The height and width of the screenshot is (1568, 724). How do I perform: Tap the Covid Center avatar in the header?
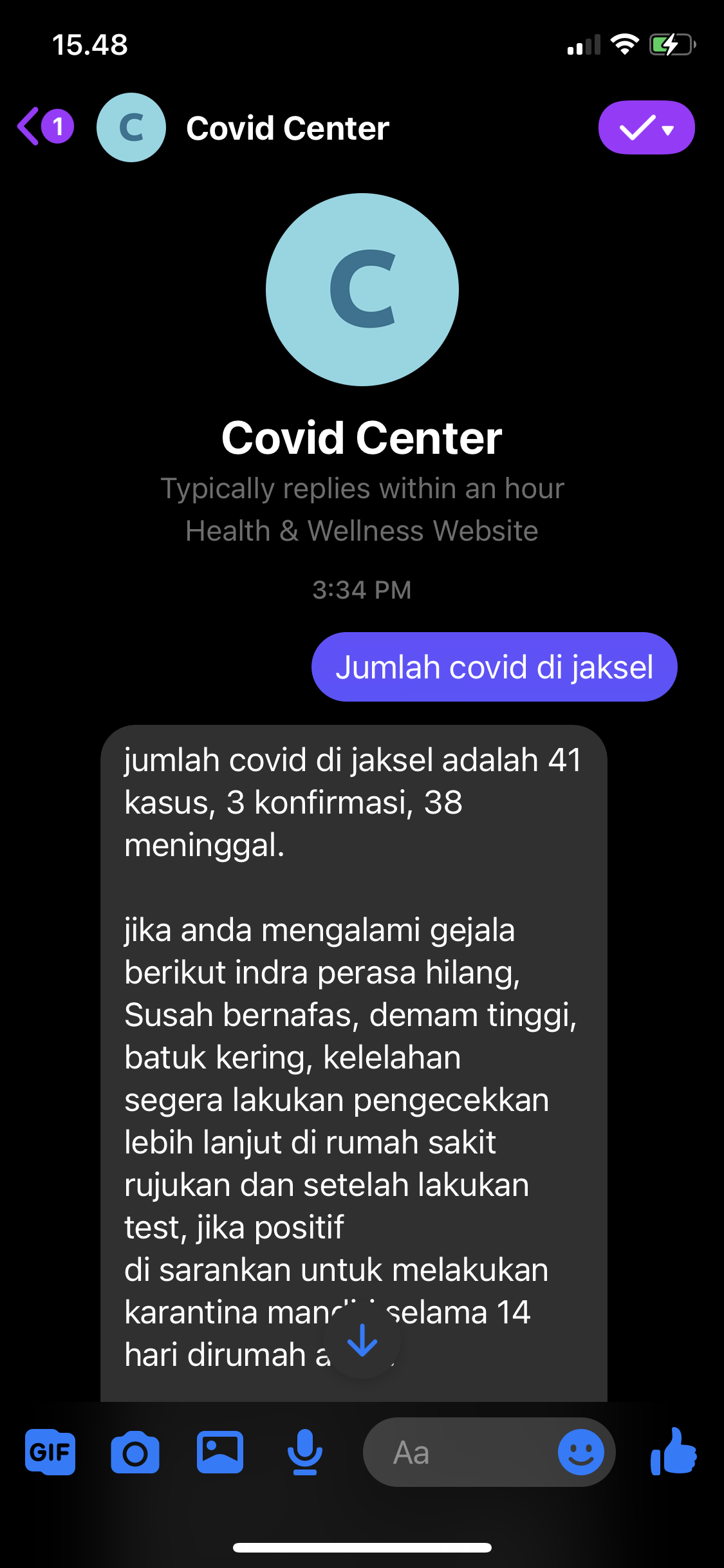pos(131,127)
